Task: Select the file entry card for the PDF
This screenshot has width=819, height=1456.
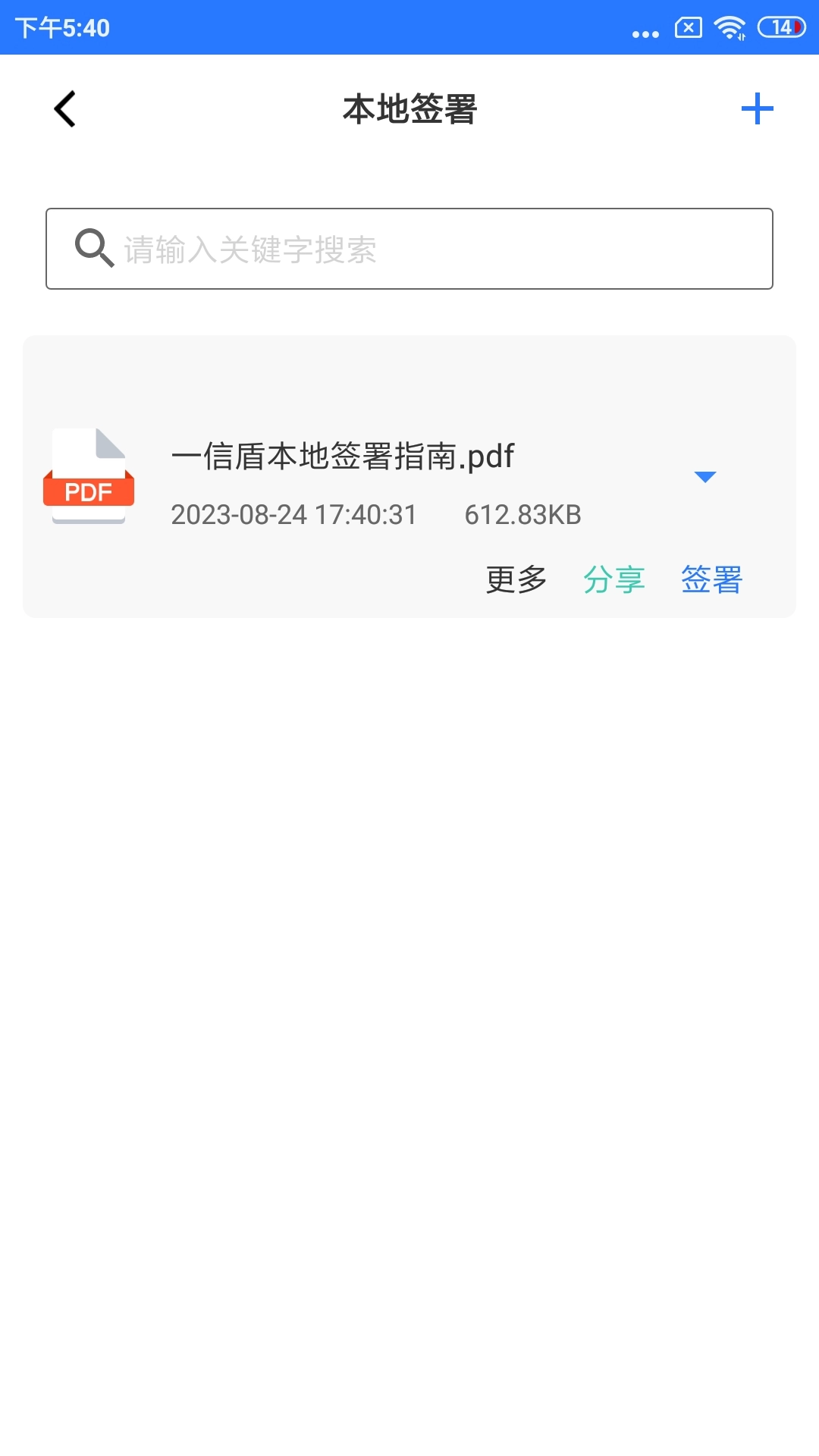Action: (409, 475)
